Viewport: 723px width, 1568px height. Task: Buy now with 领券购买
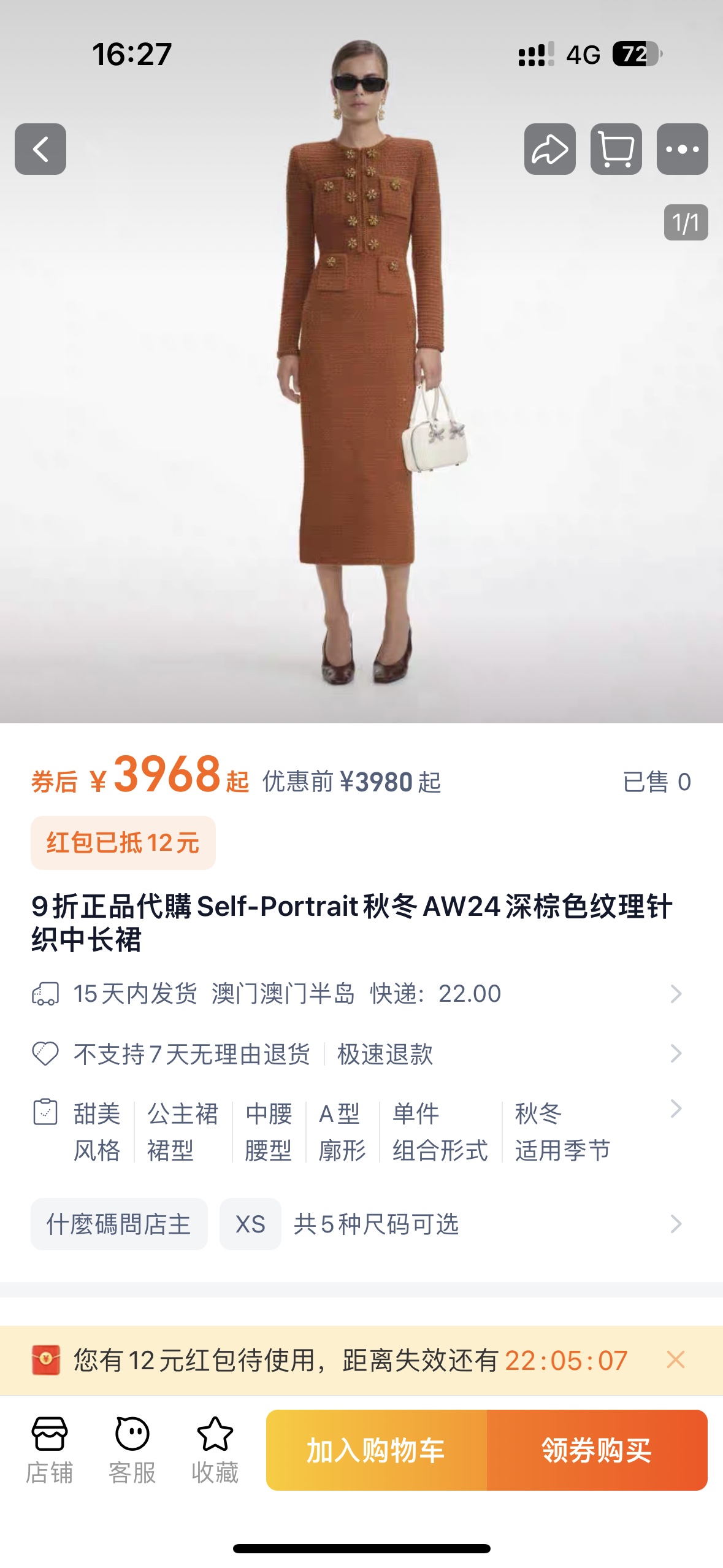tap(597, 1450)
